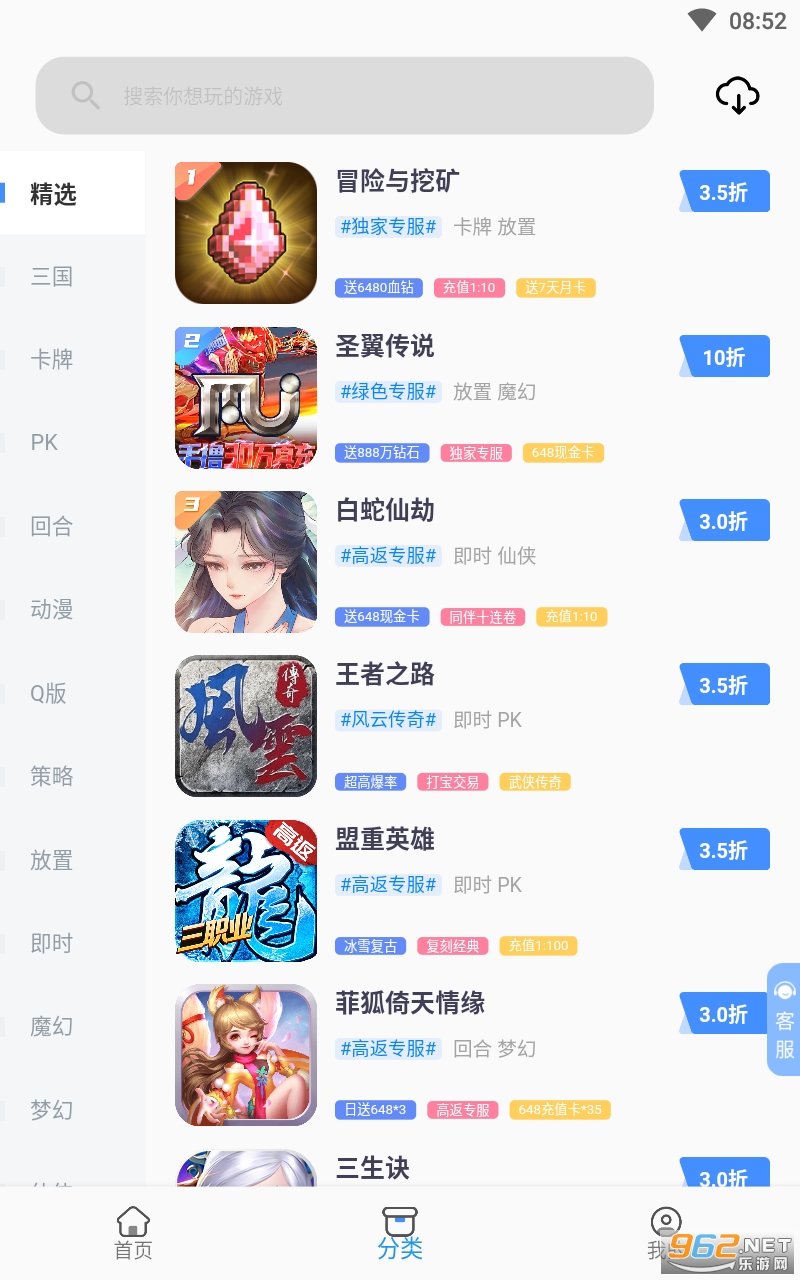Open the cloud download manager
Image resolution: width=800 pixels, height=1280 pixels.
pos(737,96)
